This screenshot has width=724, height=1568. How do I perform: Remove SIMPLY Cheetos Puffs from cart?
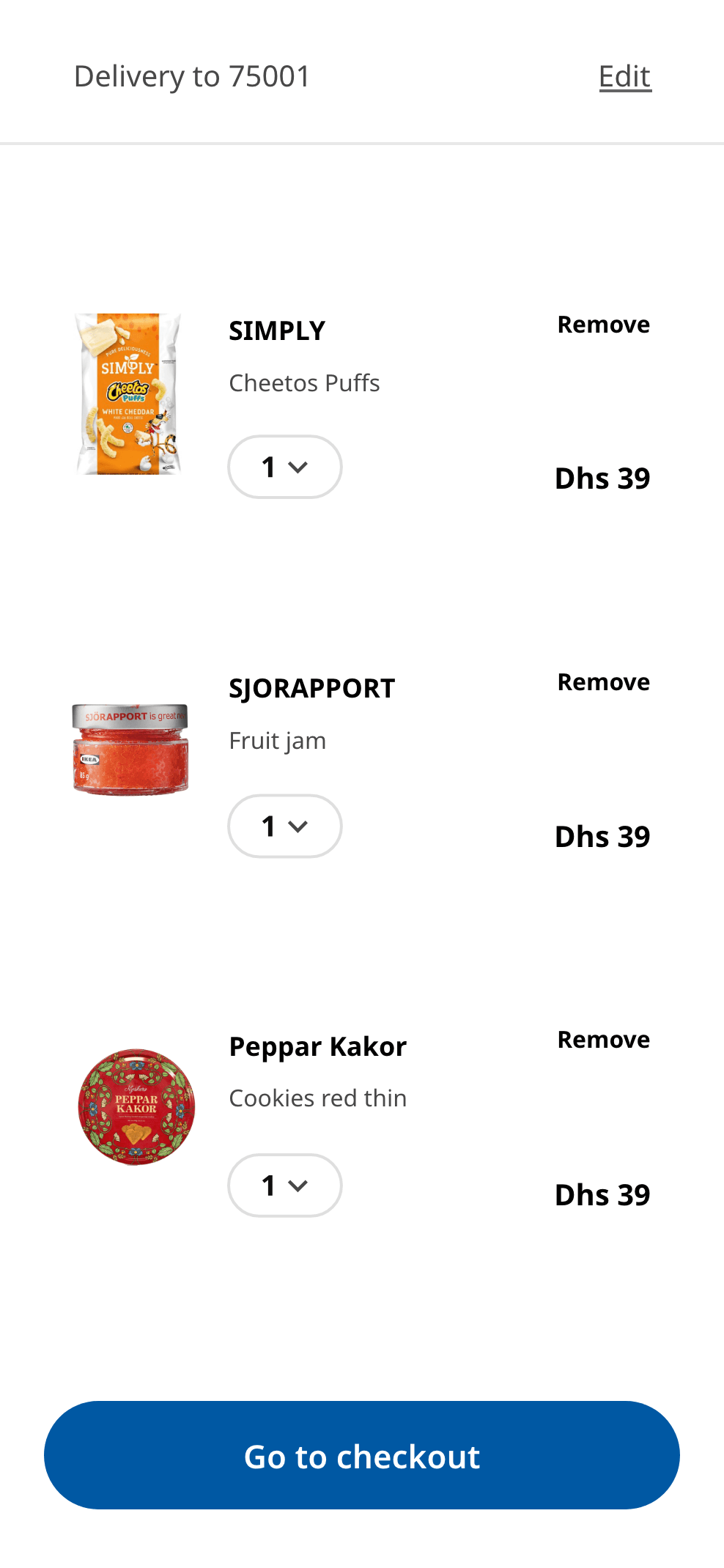point(603,325)
